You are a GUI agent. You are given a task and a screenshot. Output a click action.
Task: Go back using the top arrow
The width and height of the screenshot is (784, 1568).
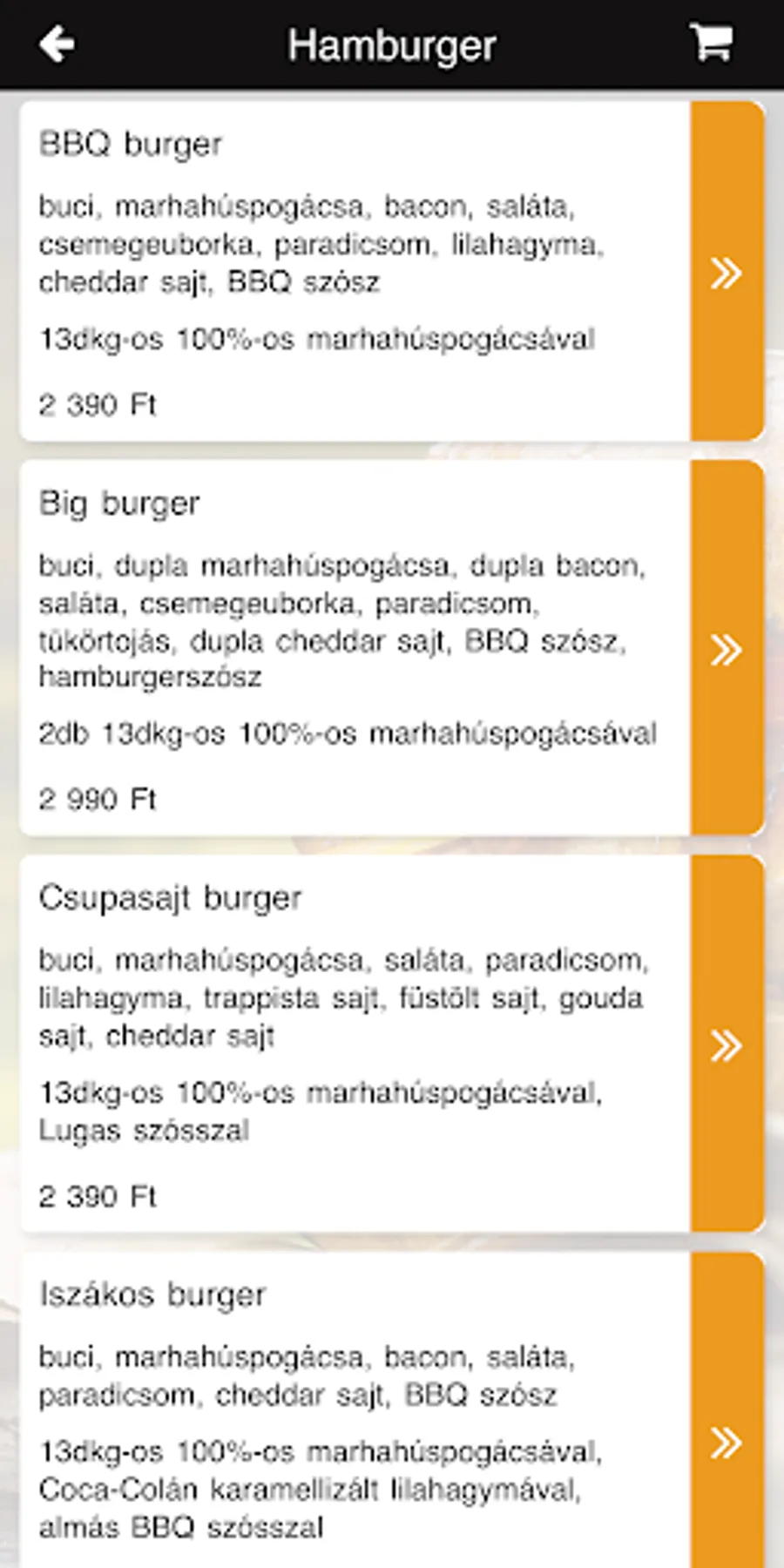pyautogui.click(x=57, y=44)
